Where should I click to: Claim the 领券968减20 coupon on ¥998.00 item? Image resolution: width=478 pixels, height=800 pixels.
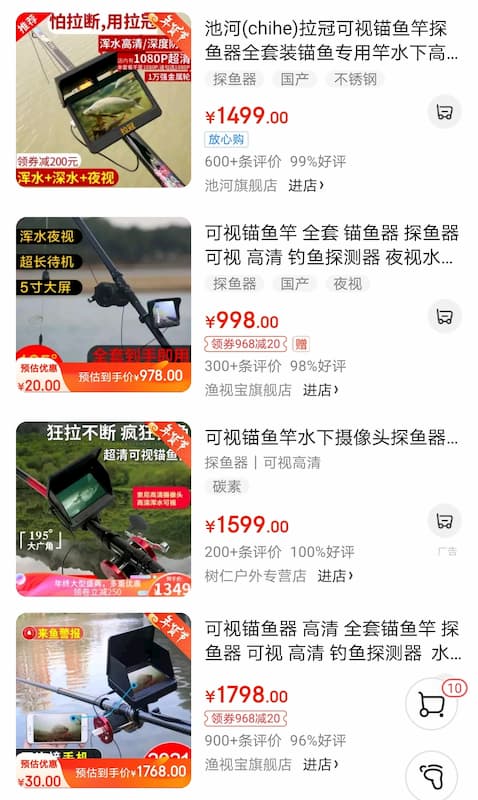(245, 344)
